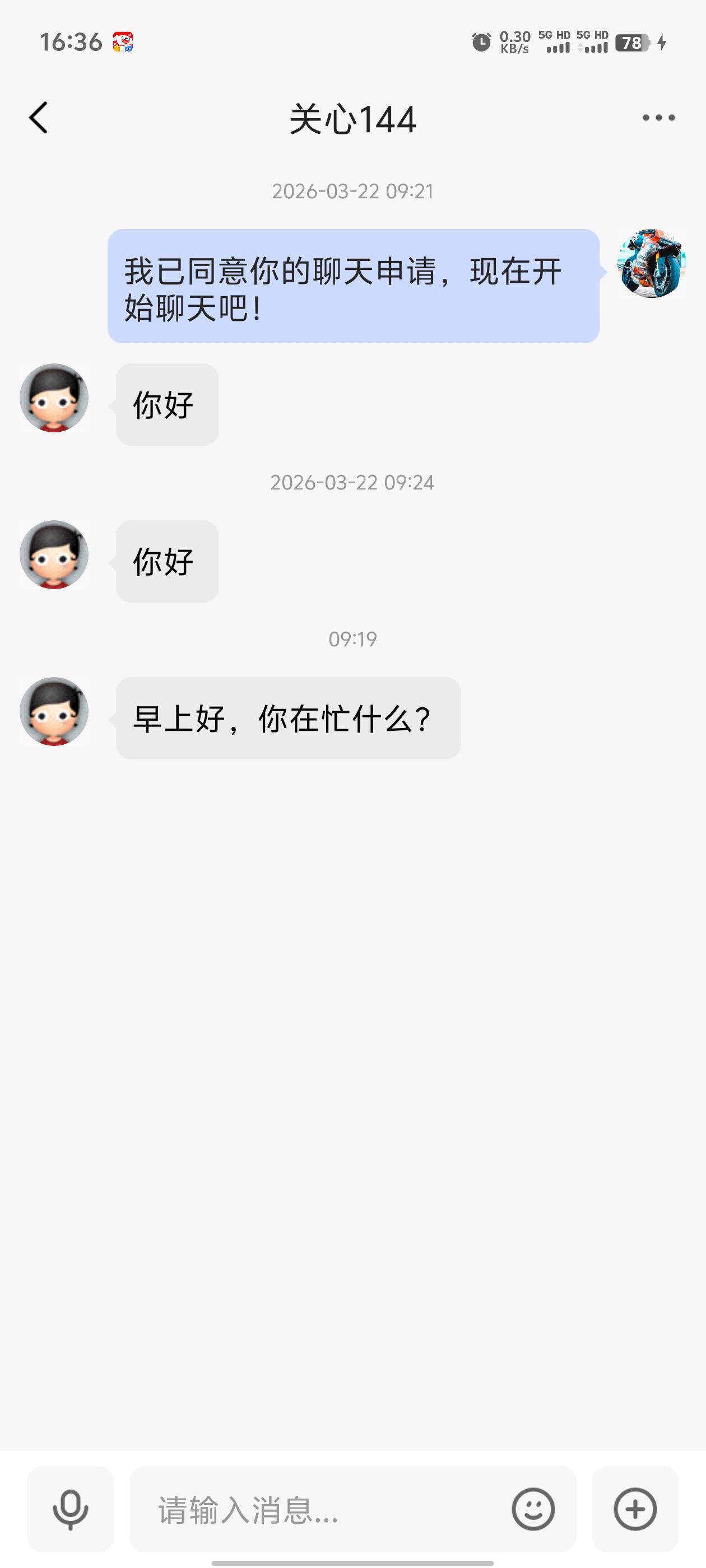Open contact avatar beside 早上好 message

point(54,712)
